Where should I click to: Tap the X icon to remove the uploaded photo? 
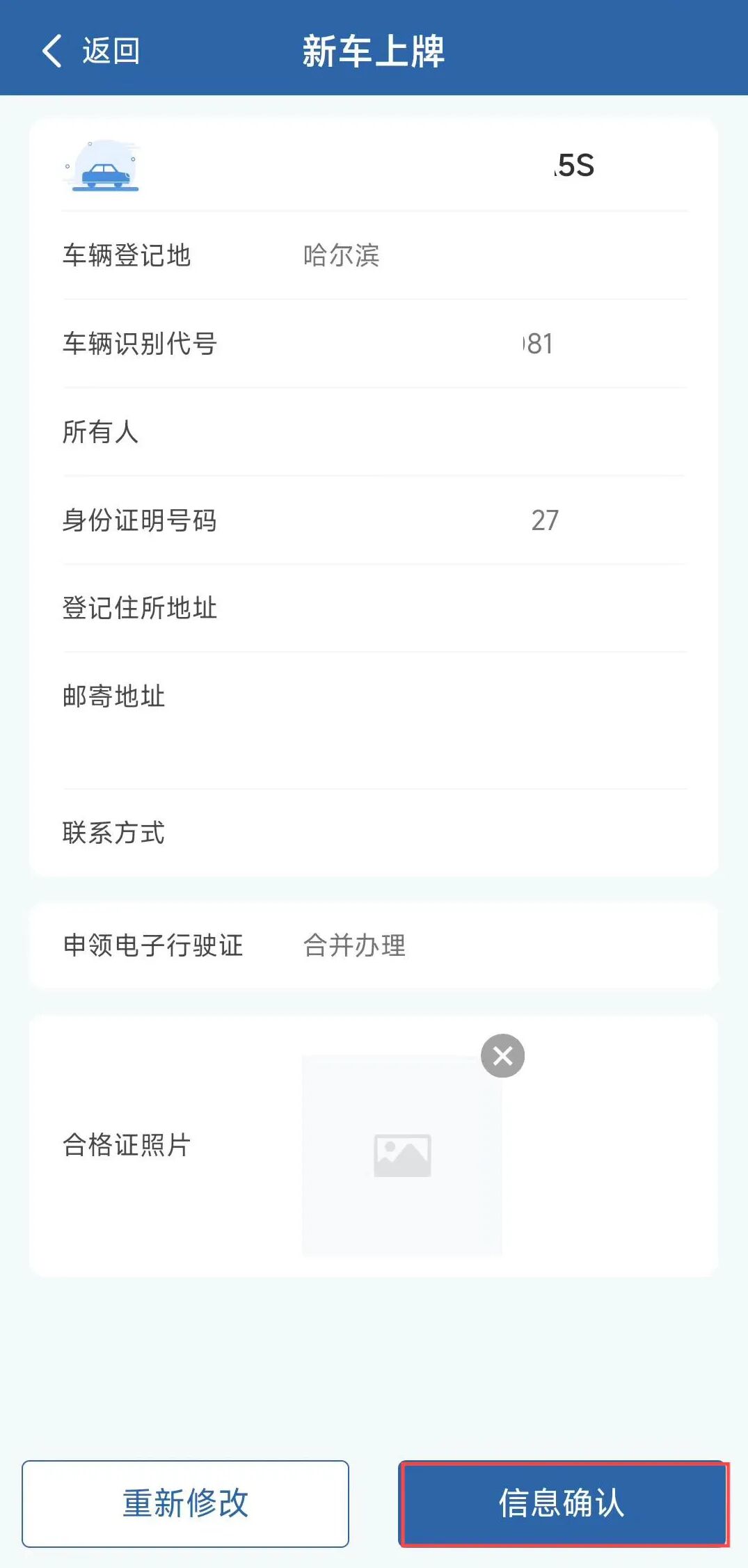point(502,1056)
